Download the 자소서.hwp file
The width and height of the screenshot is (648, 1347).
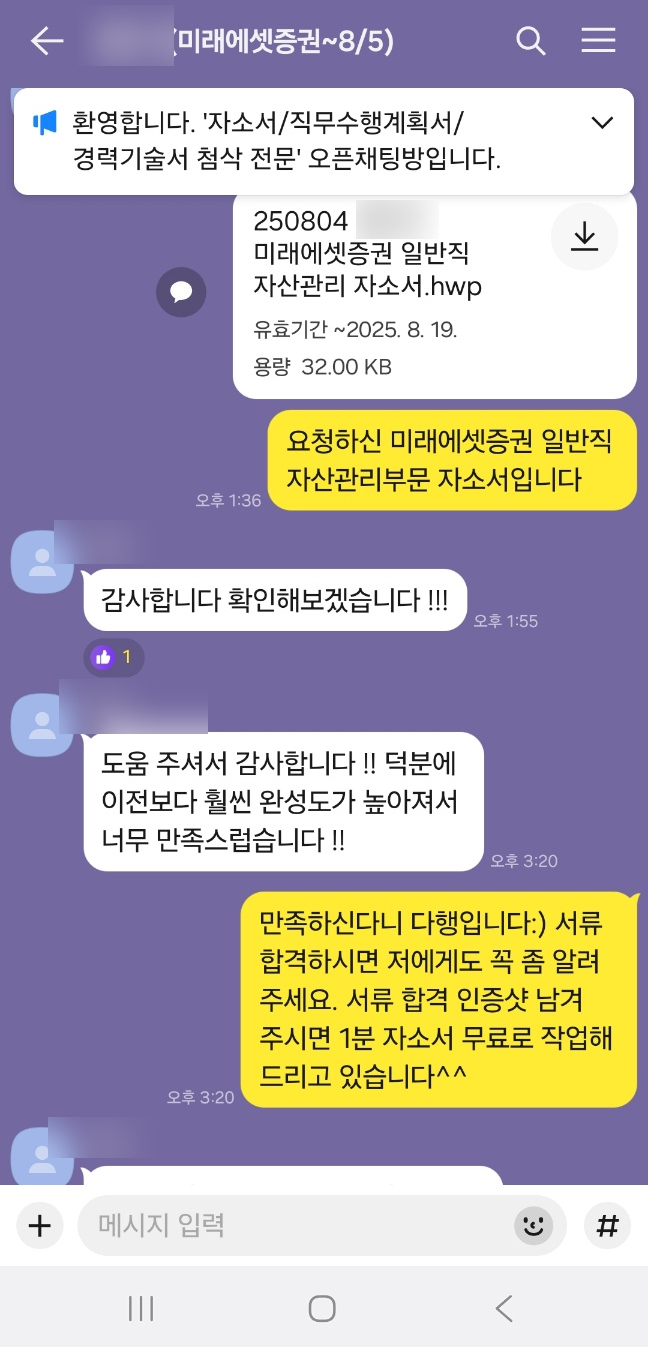click(584, 236)
